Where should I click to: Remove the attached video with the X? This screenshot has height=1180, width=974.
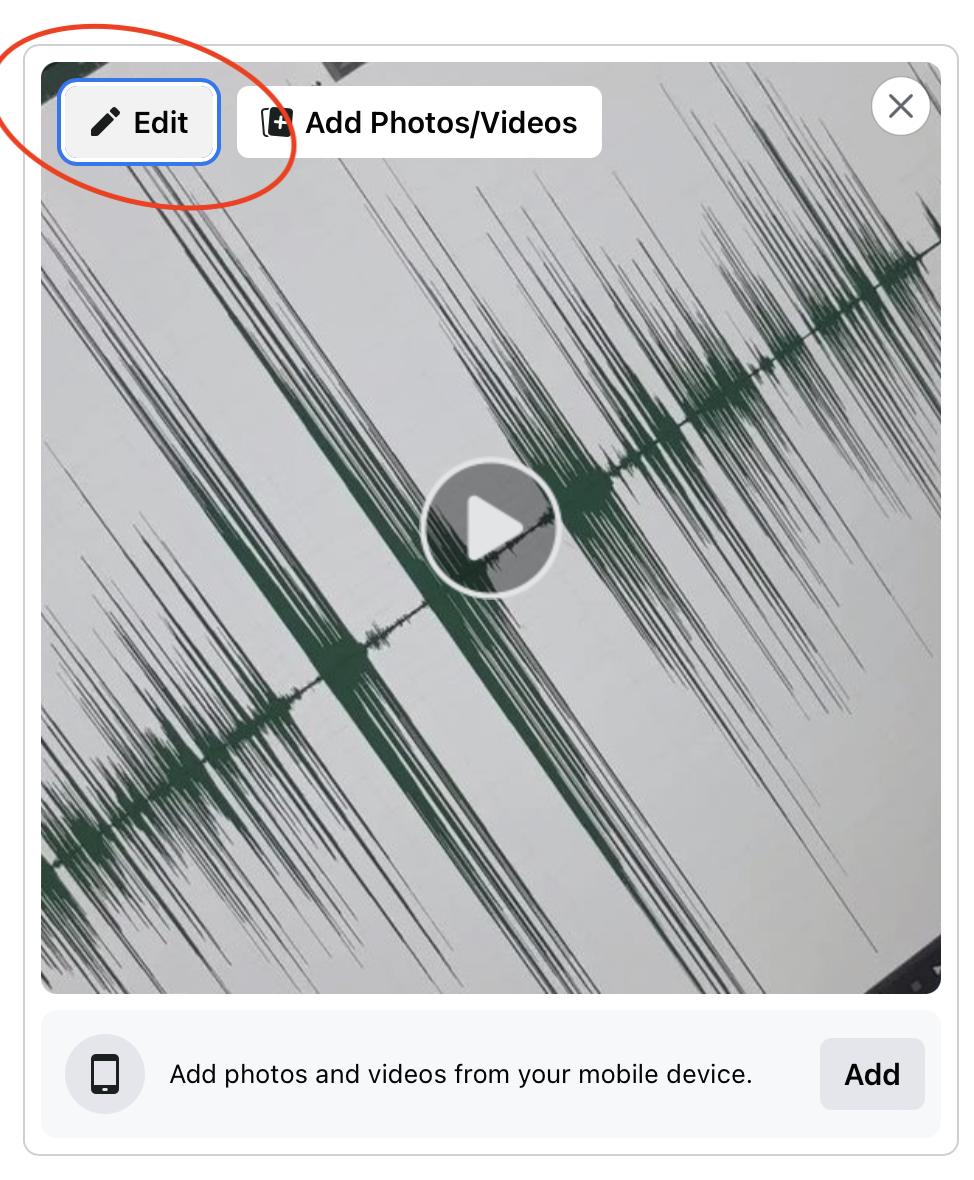pyautogui.click(x=900, y=106)
